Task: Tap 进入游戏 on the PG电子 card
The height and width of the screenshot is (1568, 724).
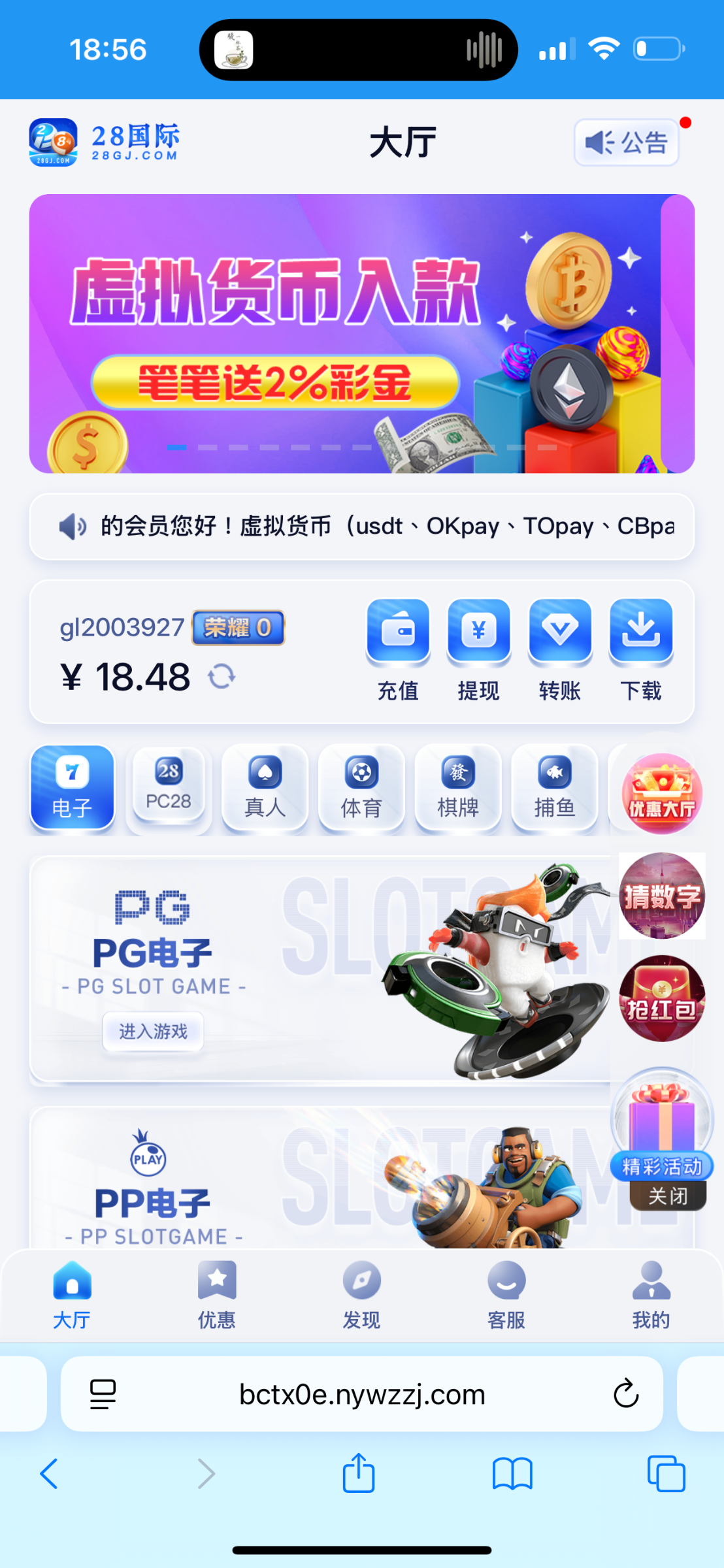Action: click(153, 1031)
